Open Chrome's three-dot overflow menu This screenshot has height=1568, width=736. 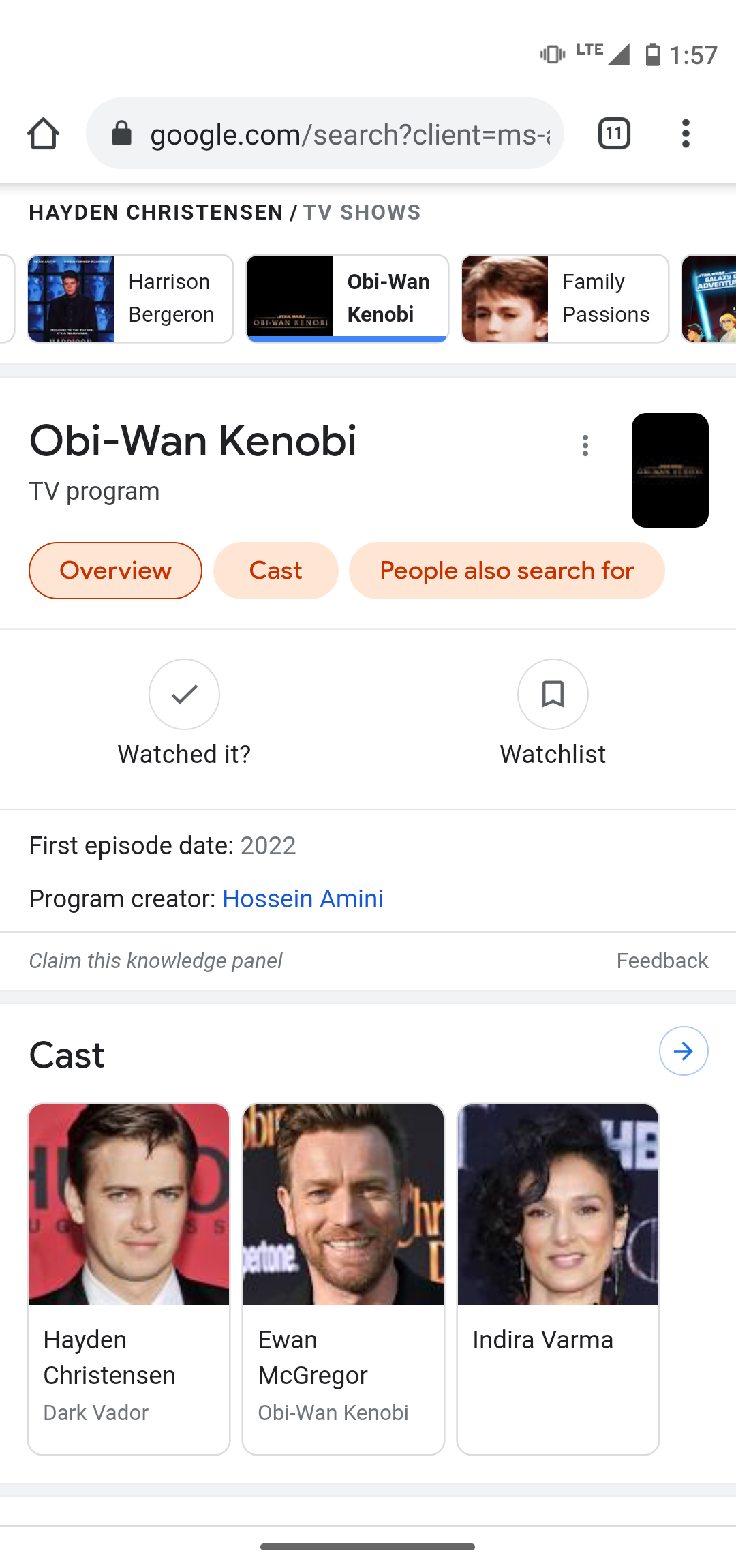(x=685, y=134)
